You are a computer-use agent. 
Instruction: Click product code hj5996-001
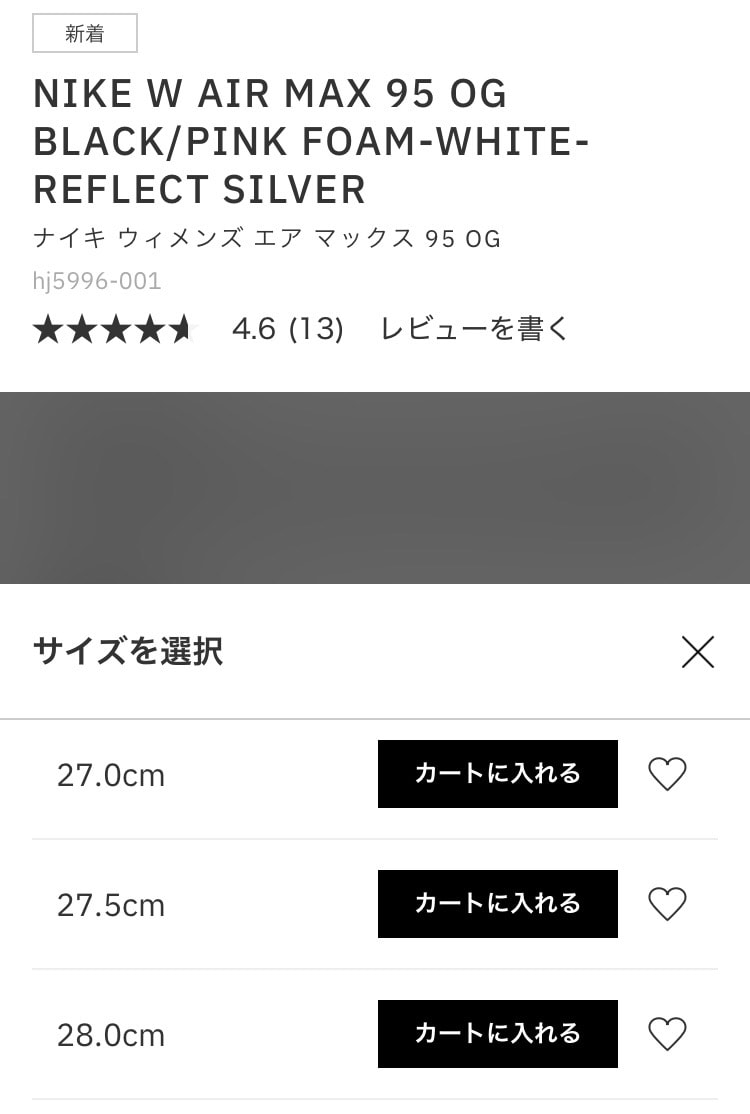pyautogui.click(x=96, y=281)
